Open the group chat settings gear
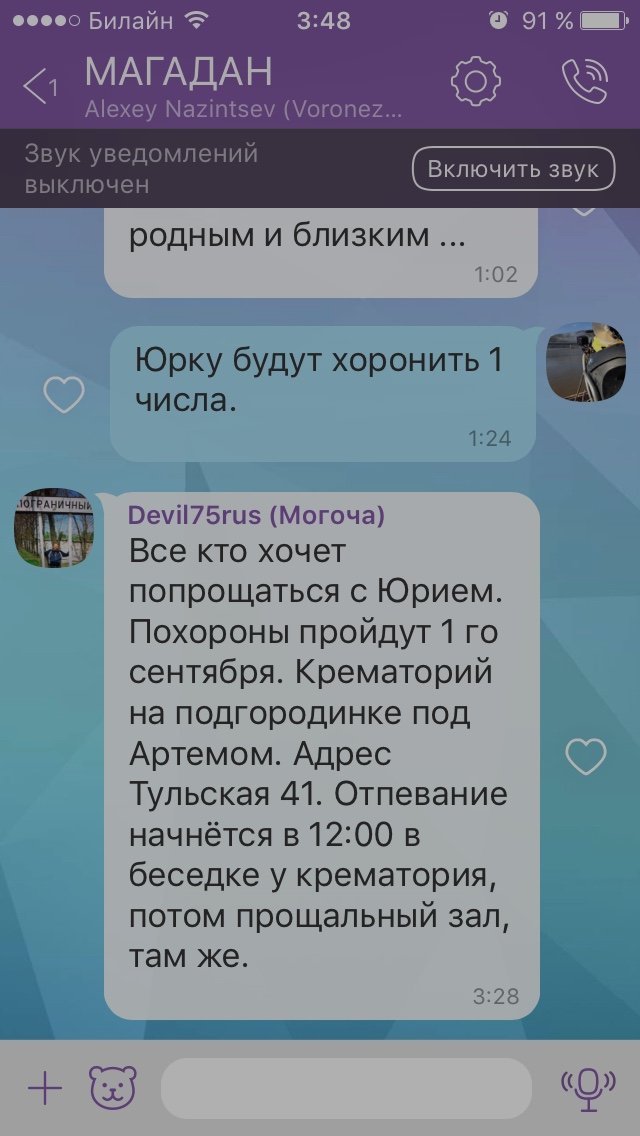The height and width of the screenshot is (1136, 640). (x=475, y=82)
